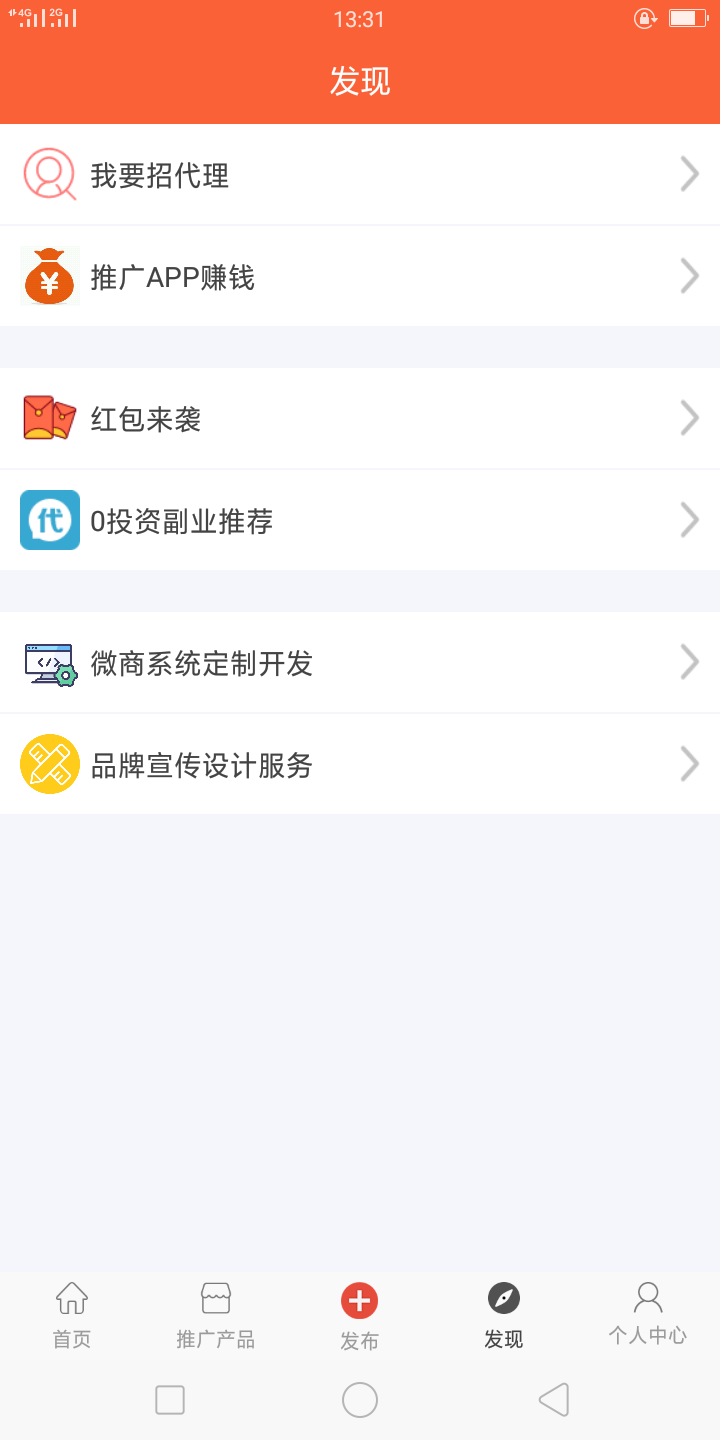Click the 我要招代理 agent recruitment icon
This screenshot has width=720, height=1440.
[x=50, y=174]
